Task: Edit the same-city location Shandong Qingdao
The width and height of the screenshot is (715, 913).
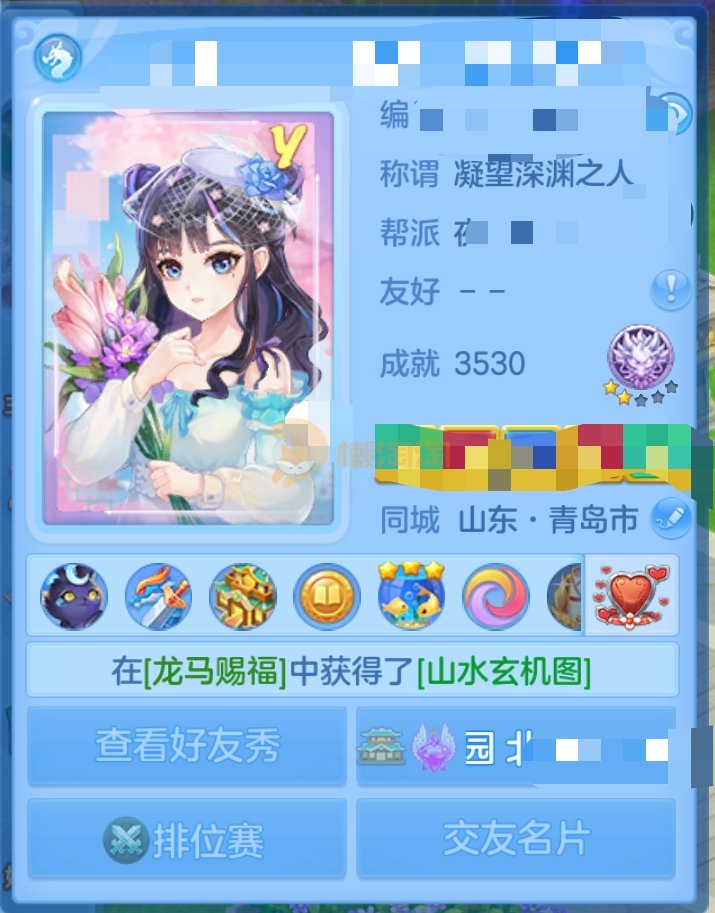Action: 670,518
